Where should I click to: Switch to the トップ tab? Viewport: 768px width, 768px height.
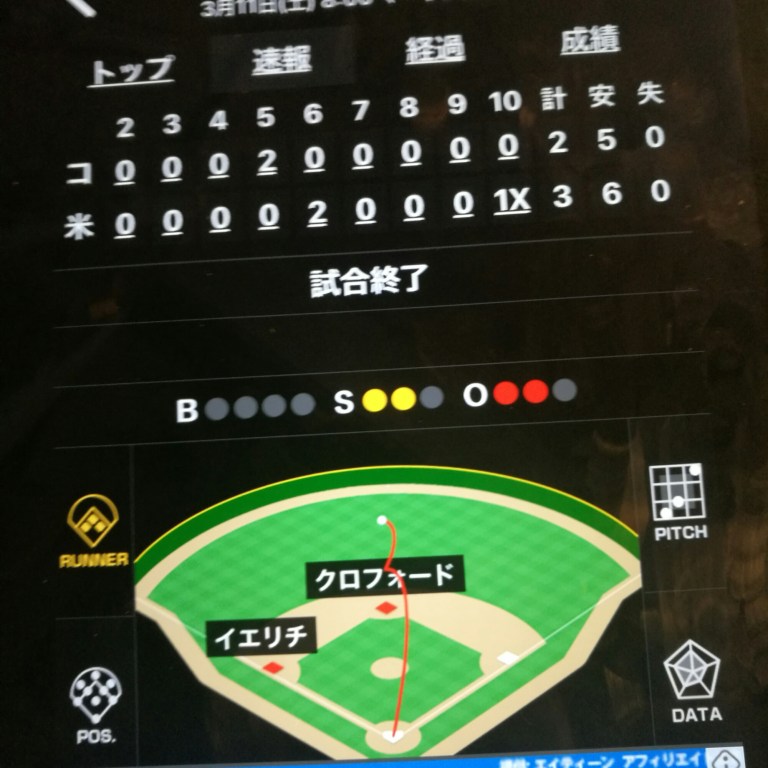click(132, 71)
